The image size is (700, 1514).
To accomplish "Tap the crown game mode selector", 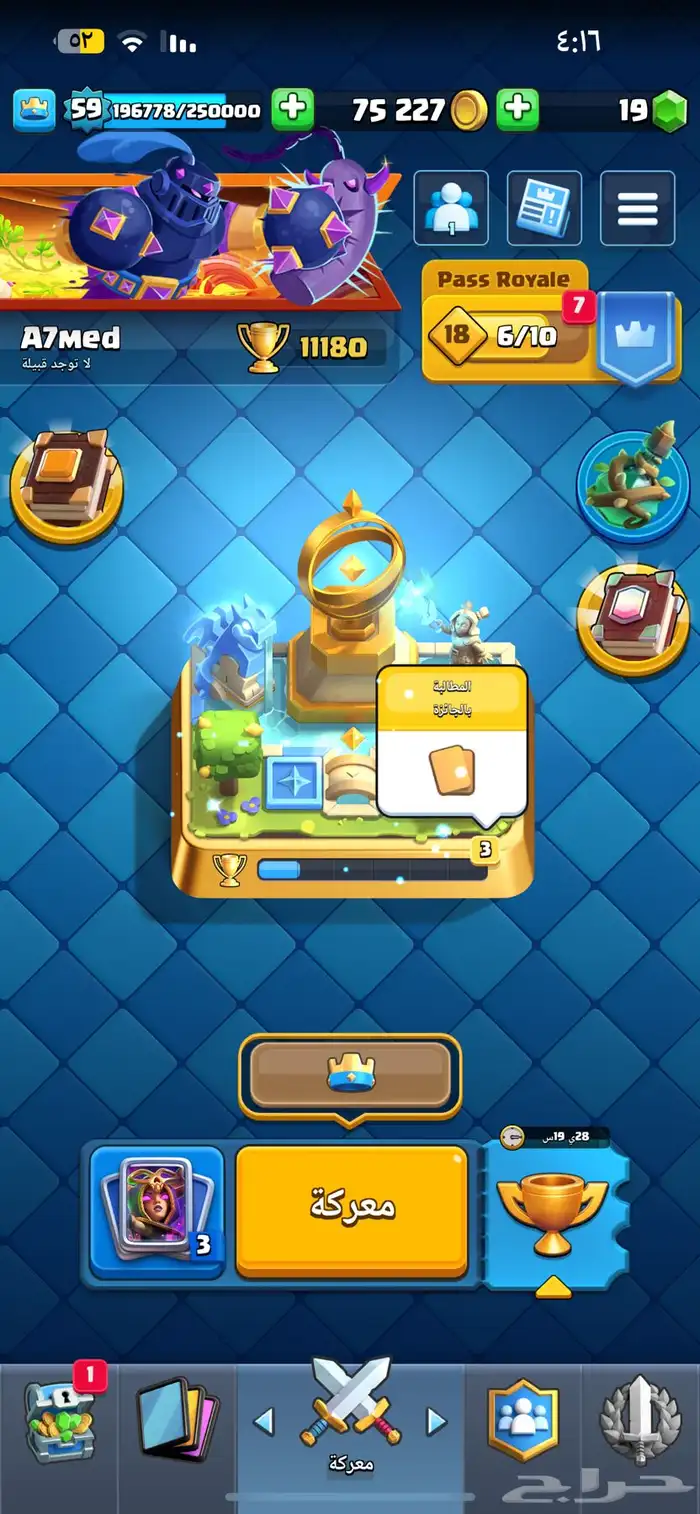I will pos(350,1075).
